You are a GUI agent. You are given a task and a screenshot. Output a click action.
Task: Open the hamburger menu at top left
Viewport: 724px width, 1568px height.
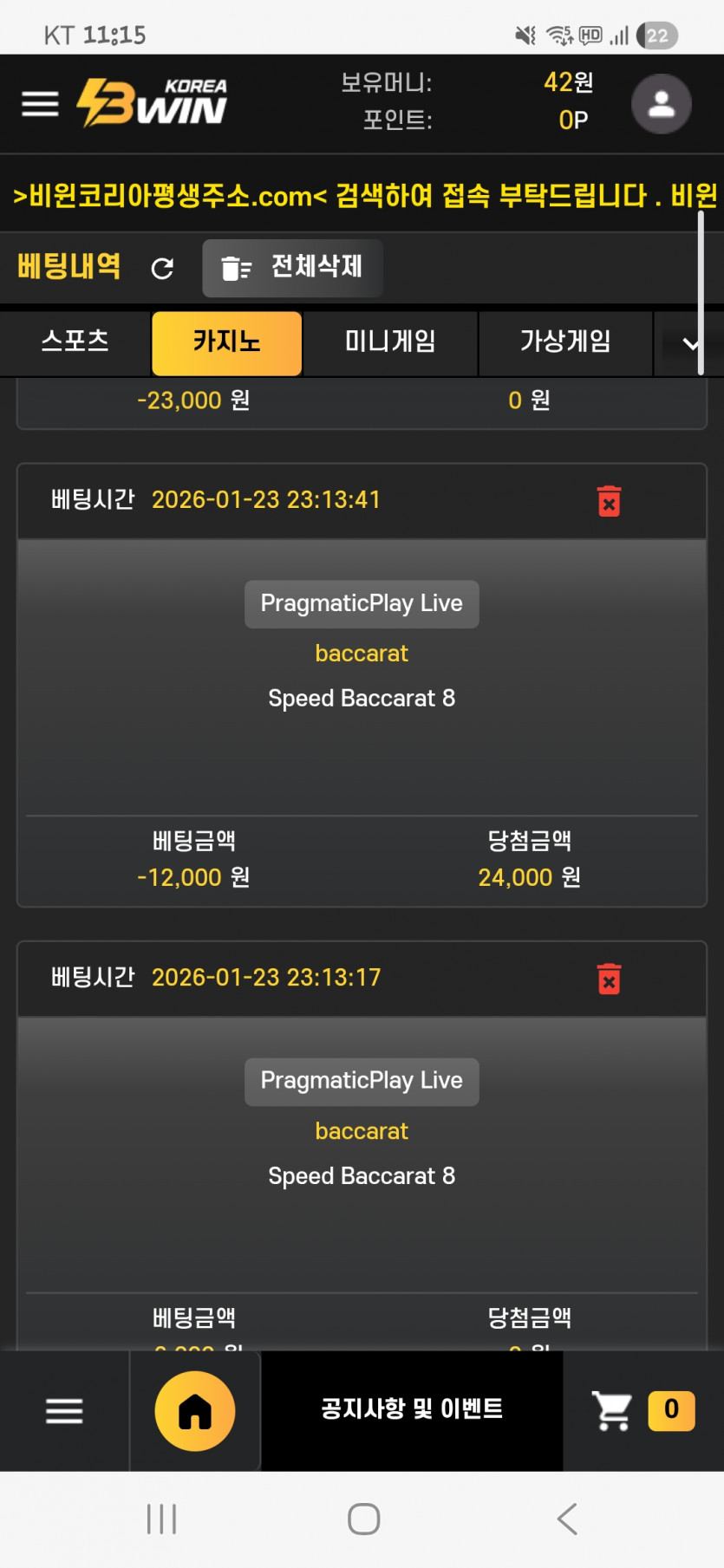coord(40,104)
